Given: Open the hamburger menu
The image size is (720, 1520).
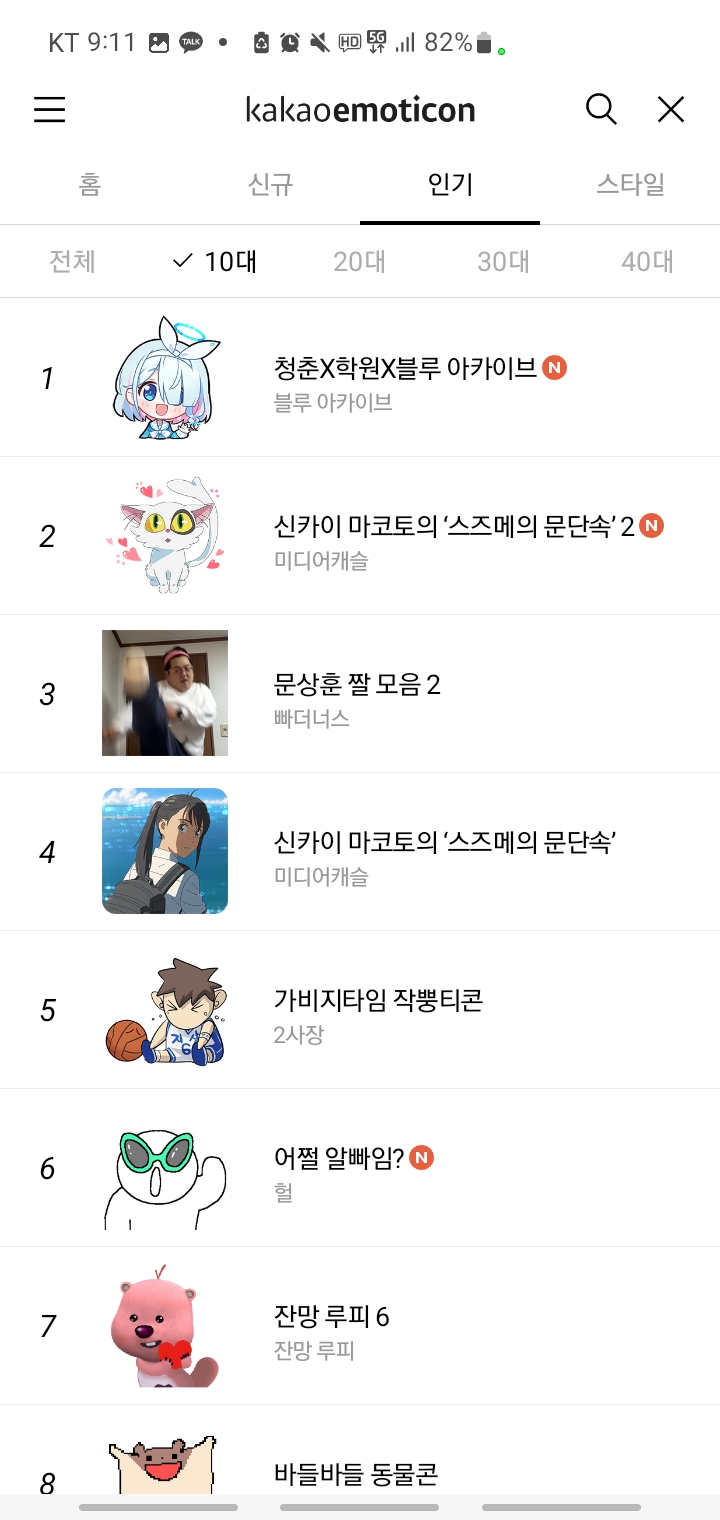Looking at the screenshot, I should point(49,109).
